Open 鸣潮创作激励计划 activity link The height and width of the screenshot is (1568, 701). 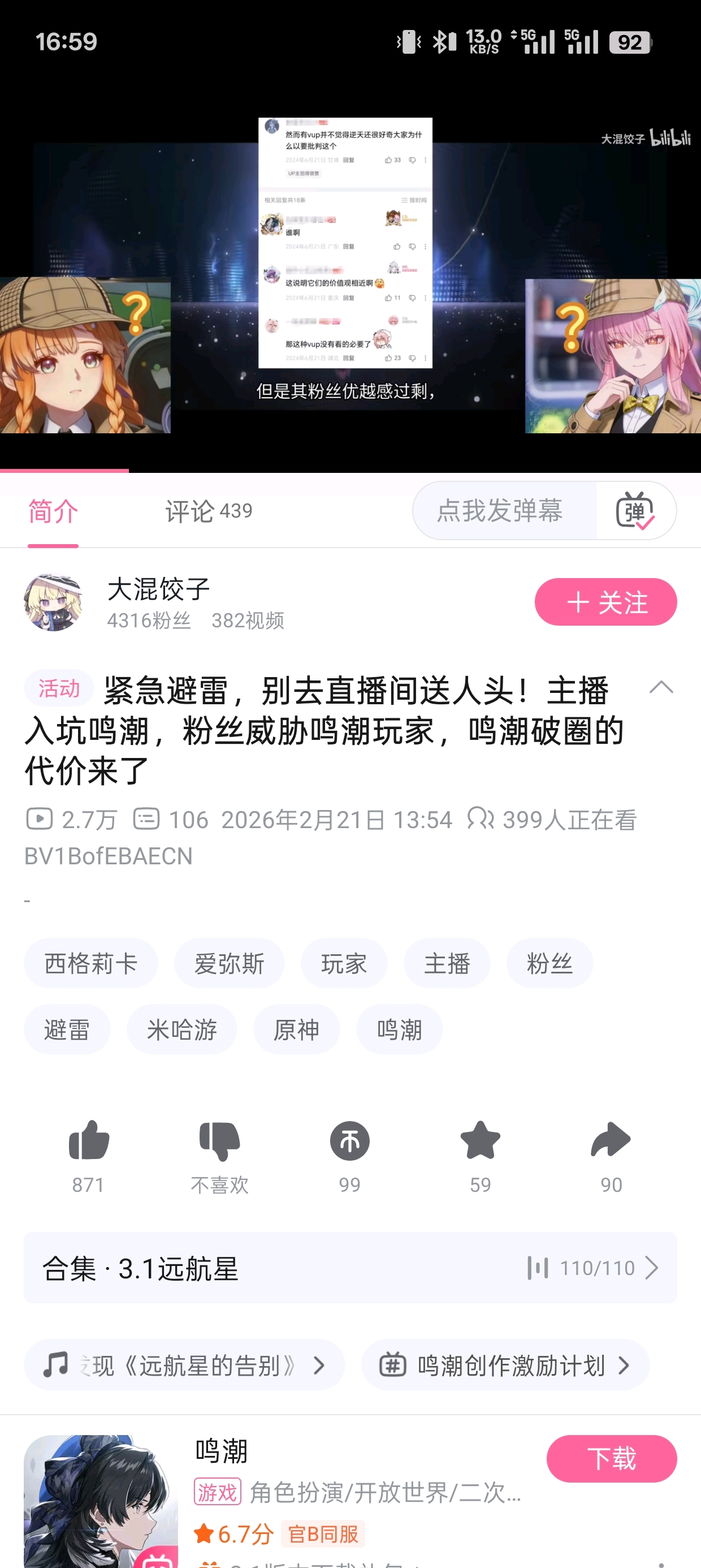[505, 1365]
